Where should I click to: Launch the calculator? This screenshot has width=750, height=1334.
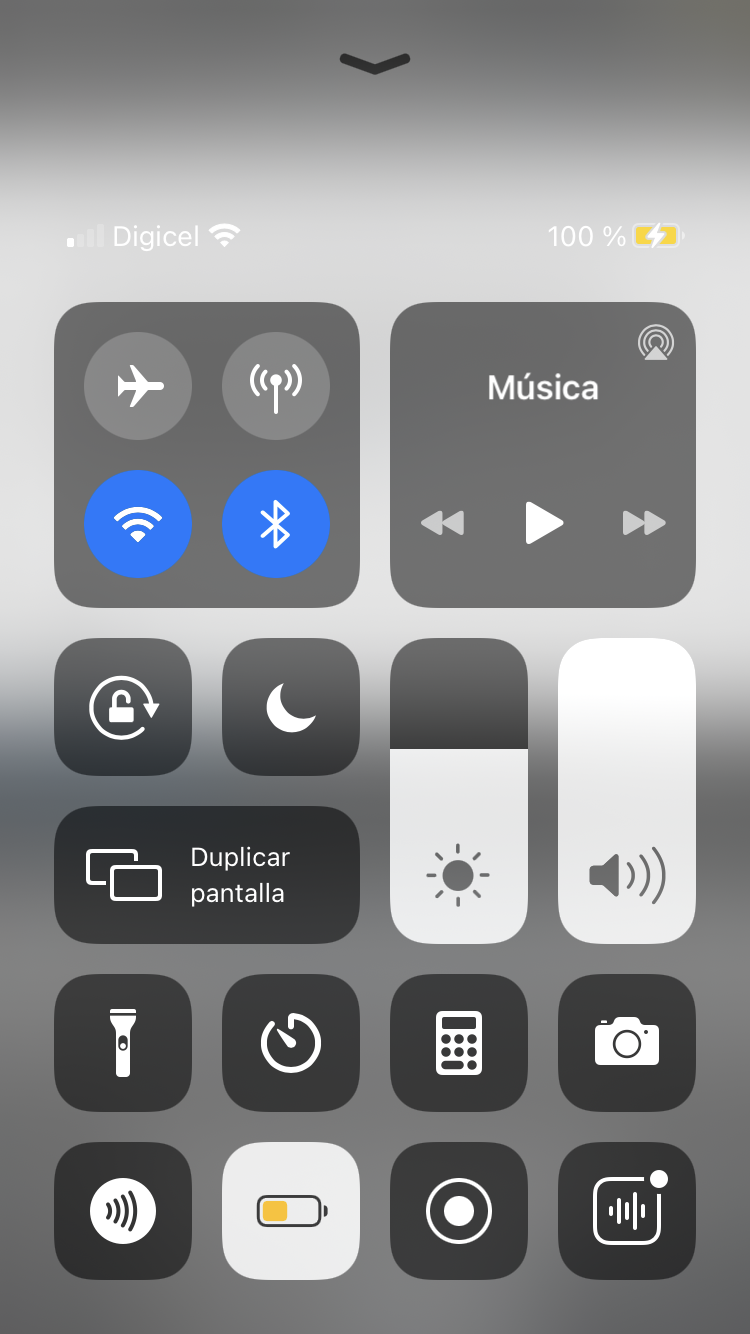459,1043
